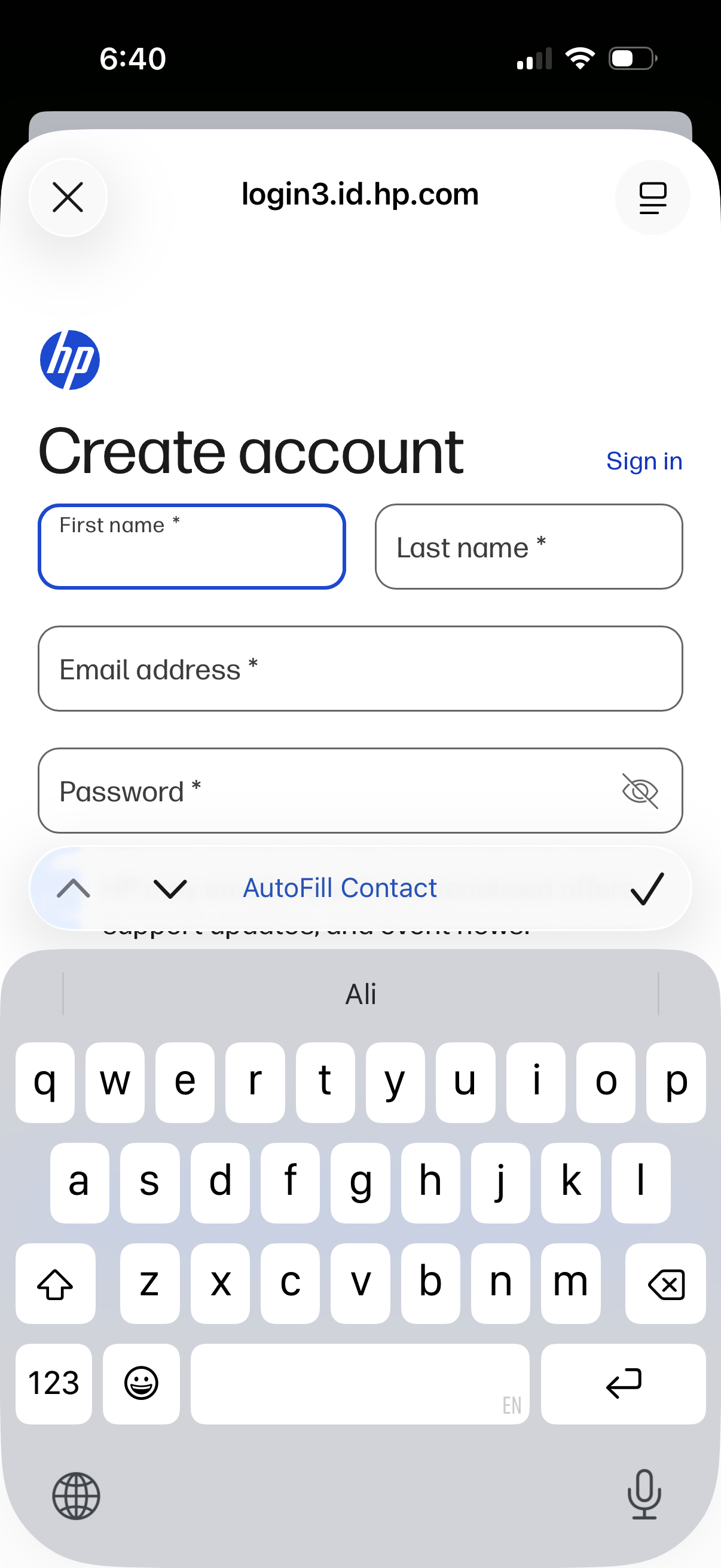Confirm input with the checkmark on AutoFill bar
The height and width of the screenshot is (1568, 721).
[x=647, y=889]
